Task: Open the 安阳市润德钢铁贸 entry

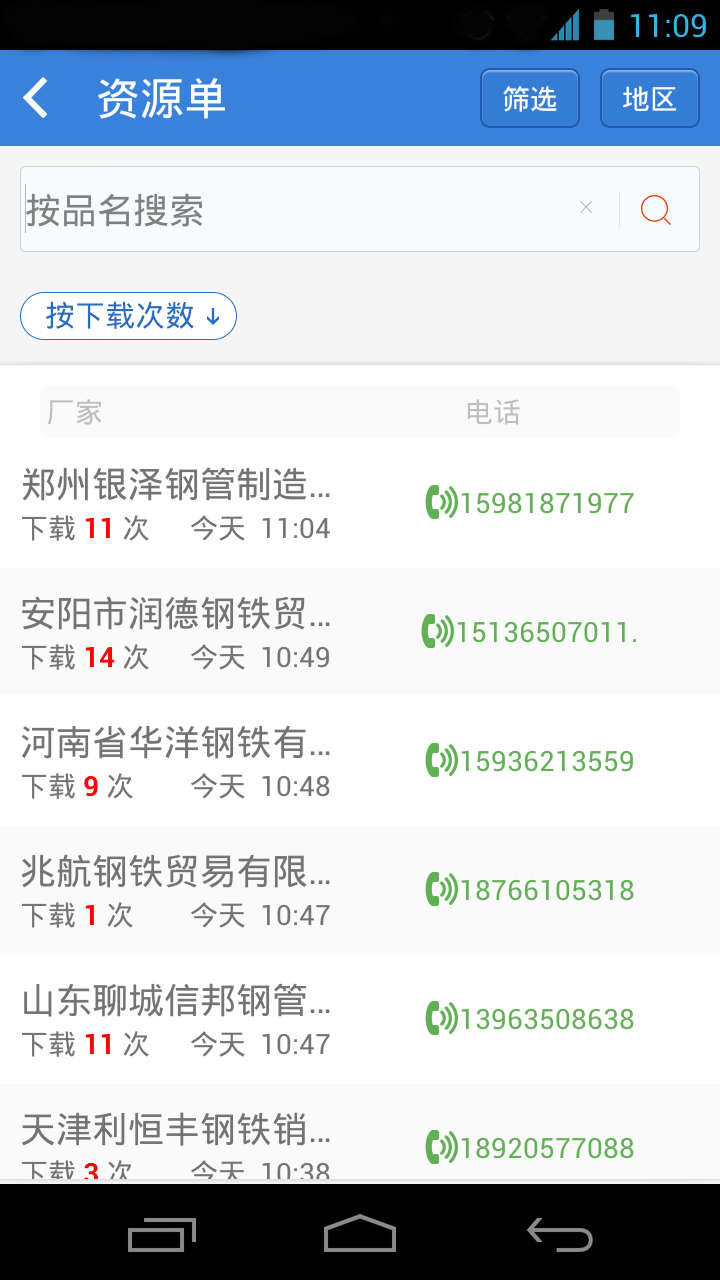Action: pos(180,618)
